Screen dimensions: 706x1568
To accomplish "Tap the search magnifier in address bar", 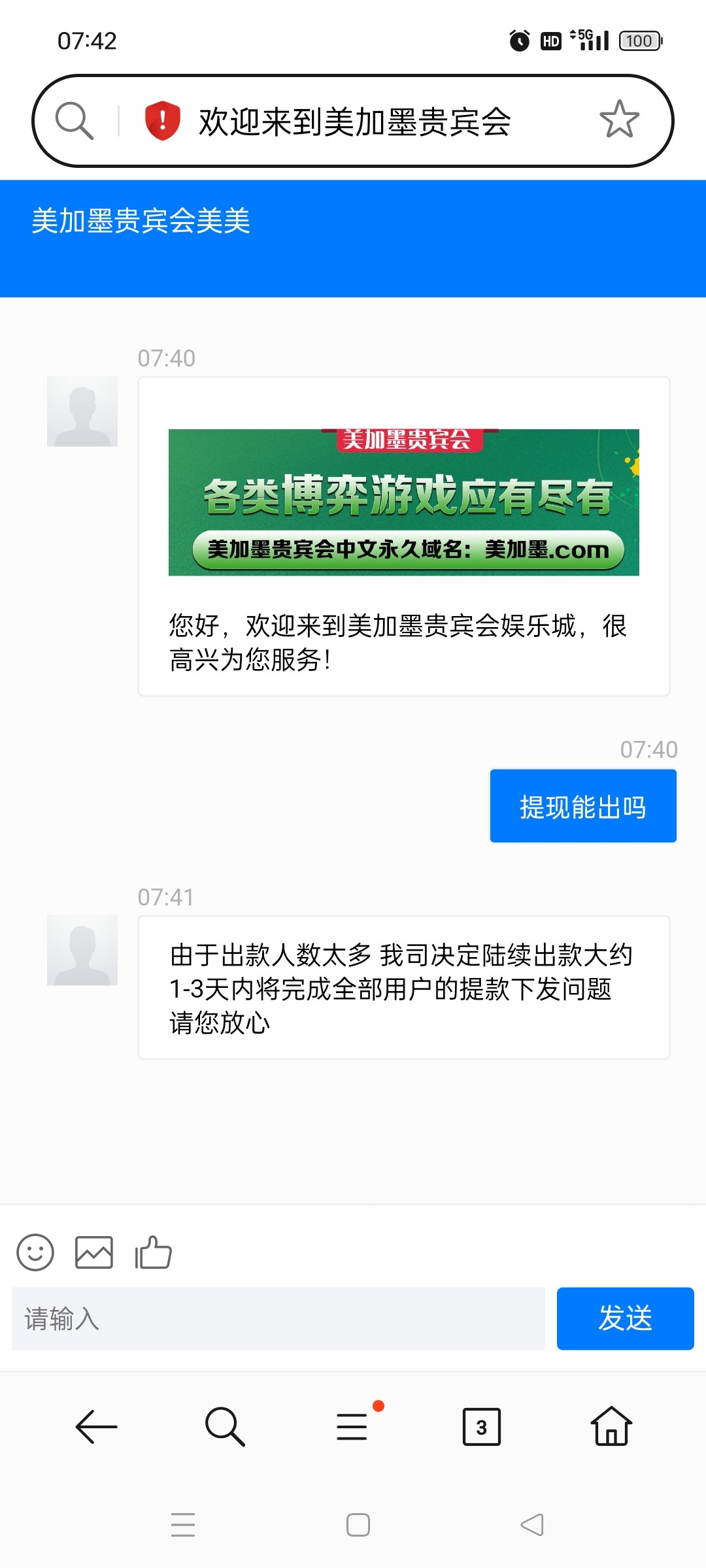I will click(75, 121).
